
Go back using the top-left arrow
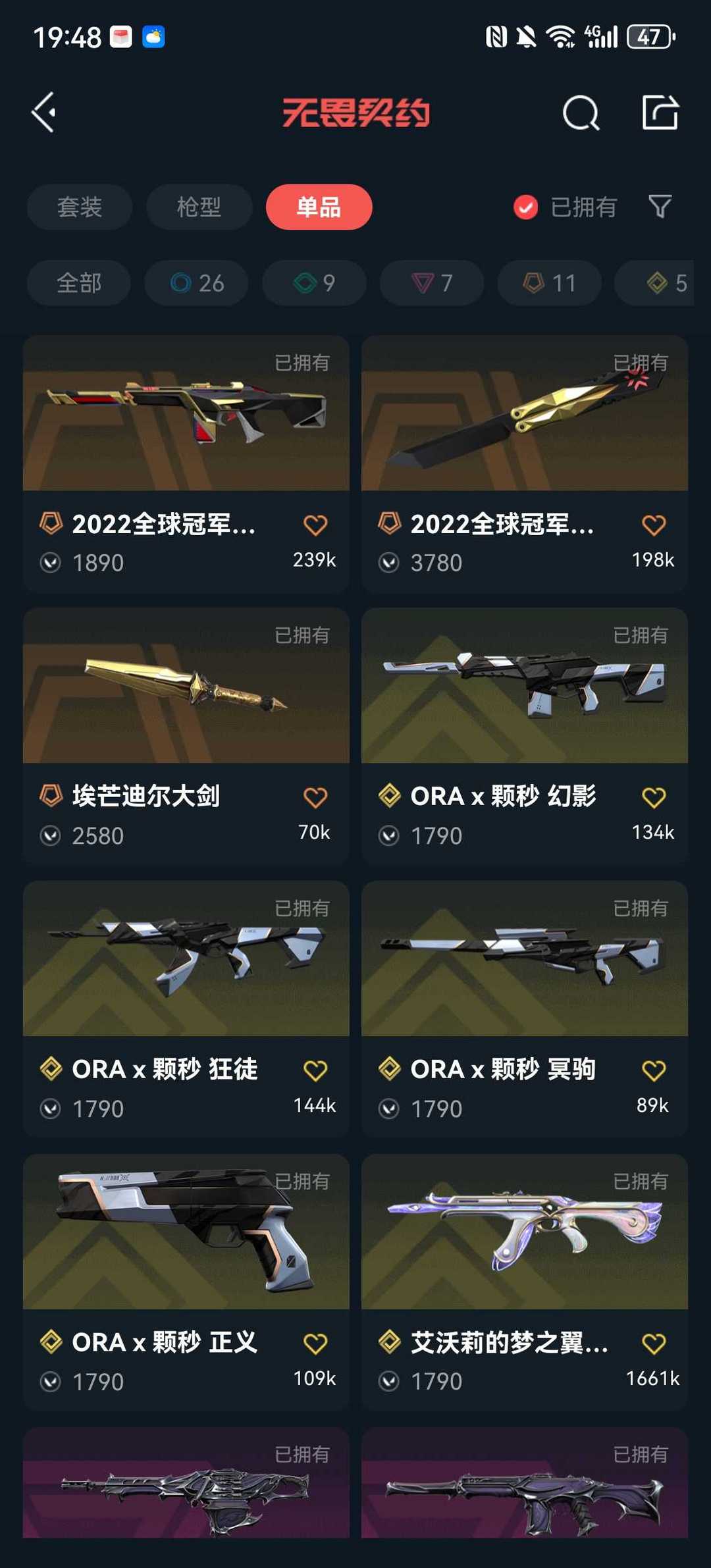[44, 113]
